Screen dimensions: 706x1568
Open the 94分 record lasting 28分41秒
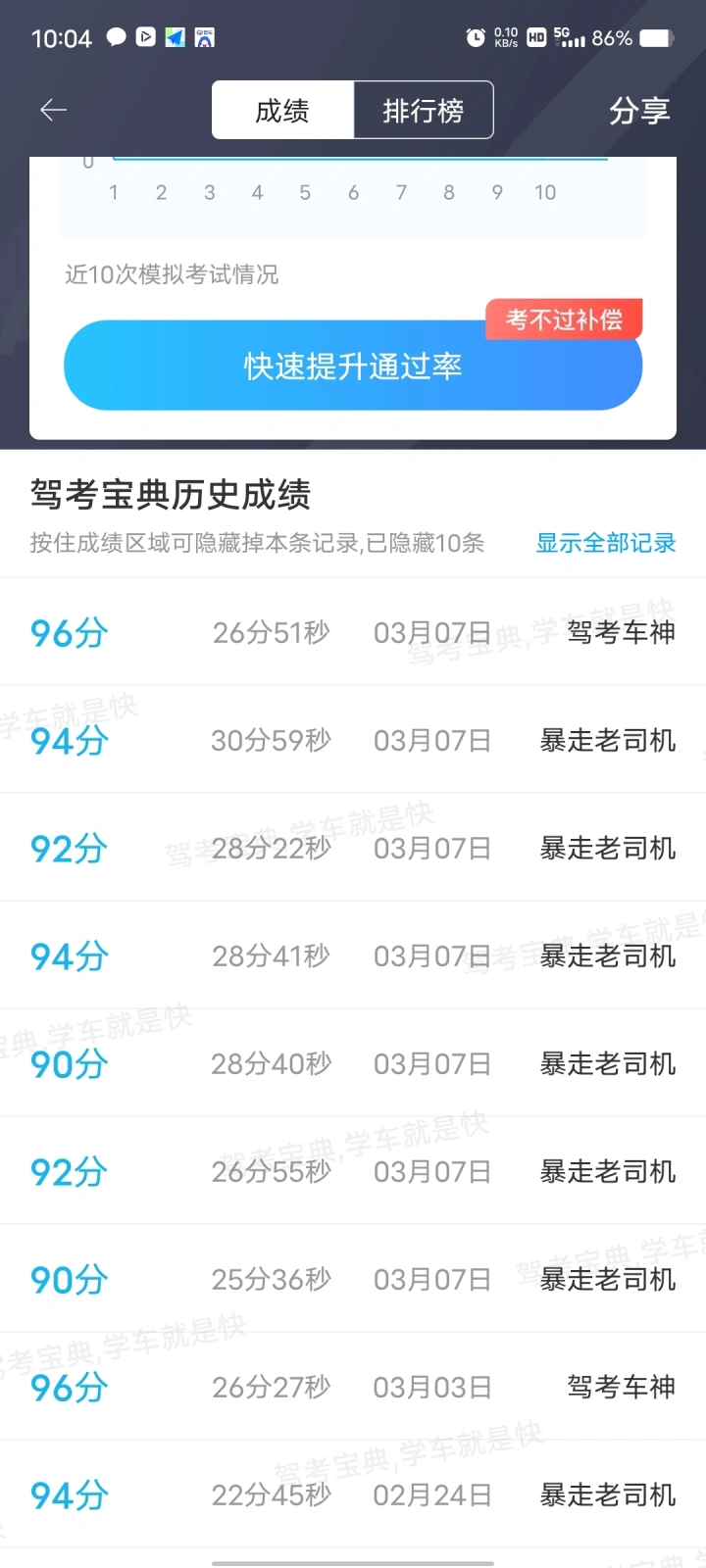tap(353, 955)
